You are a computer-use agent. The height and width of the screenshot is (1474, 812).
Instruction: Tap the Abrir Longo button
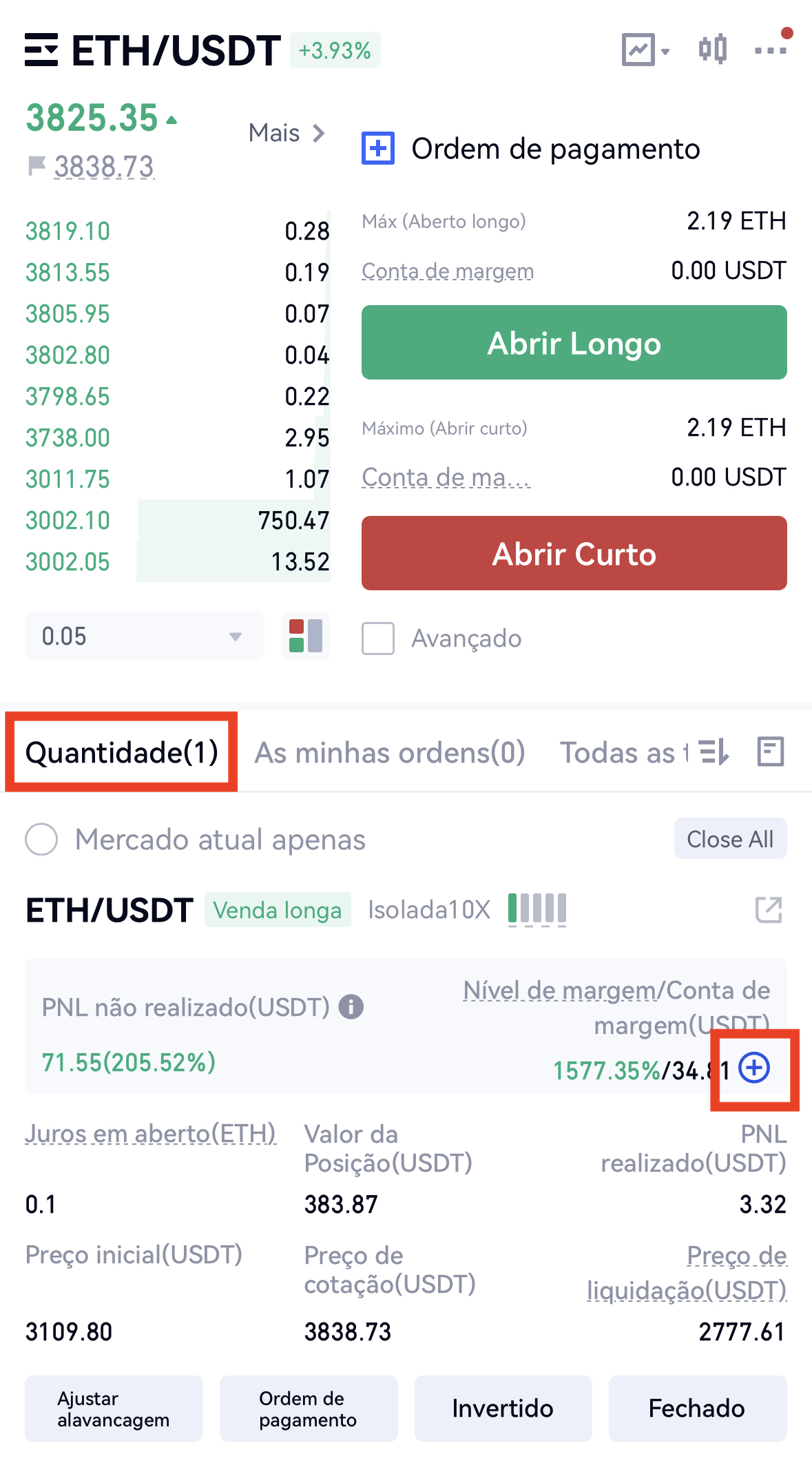pyautogui.click(x=574, y=343)
